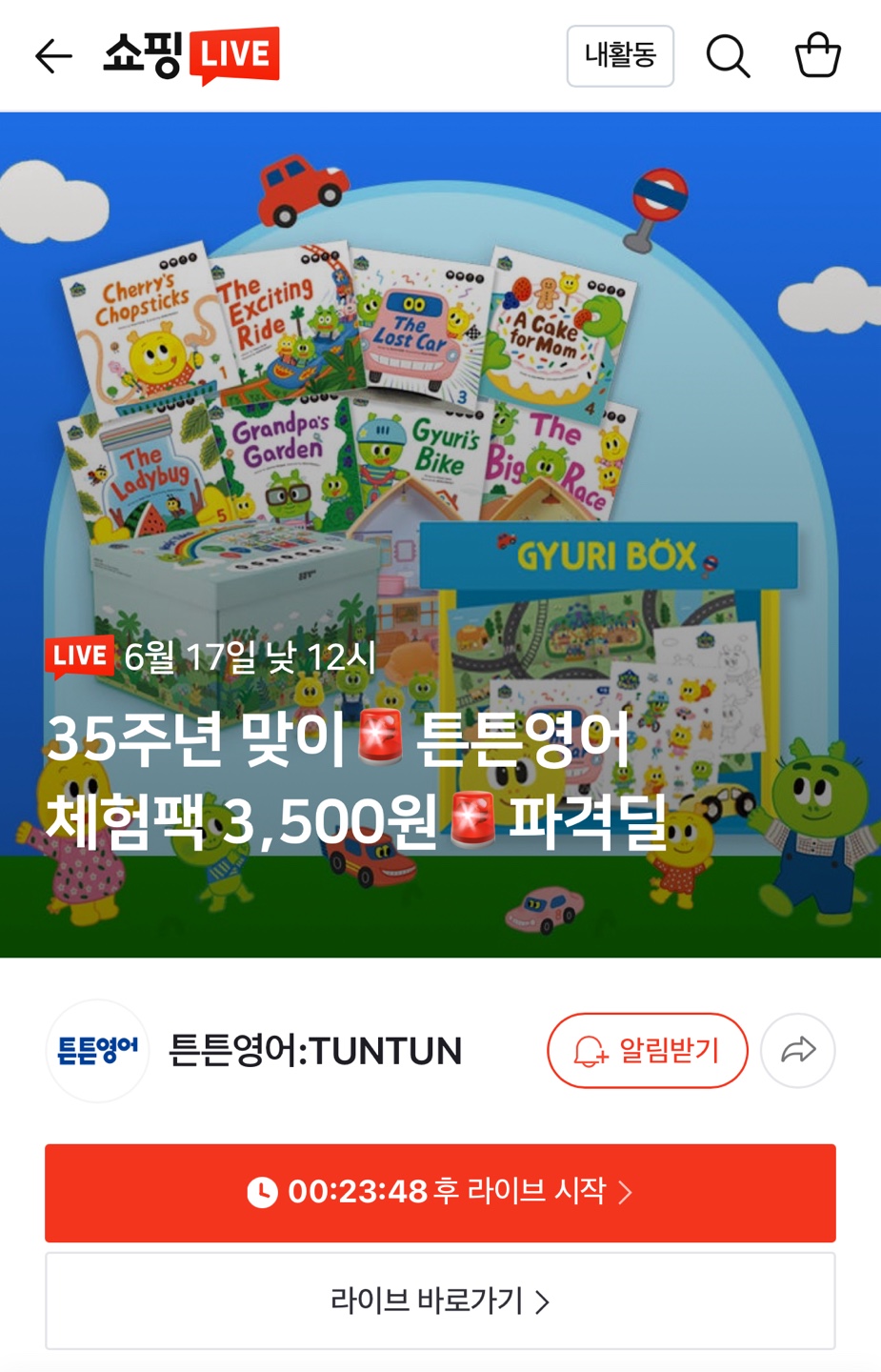Tap 알림받기 to get notified

coord(648,1051)
